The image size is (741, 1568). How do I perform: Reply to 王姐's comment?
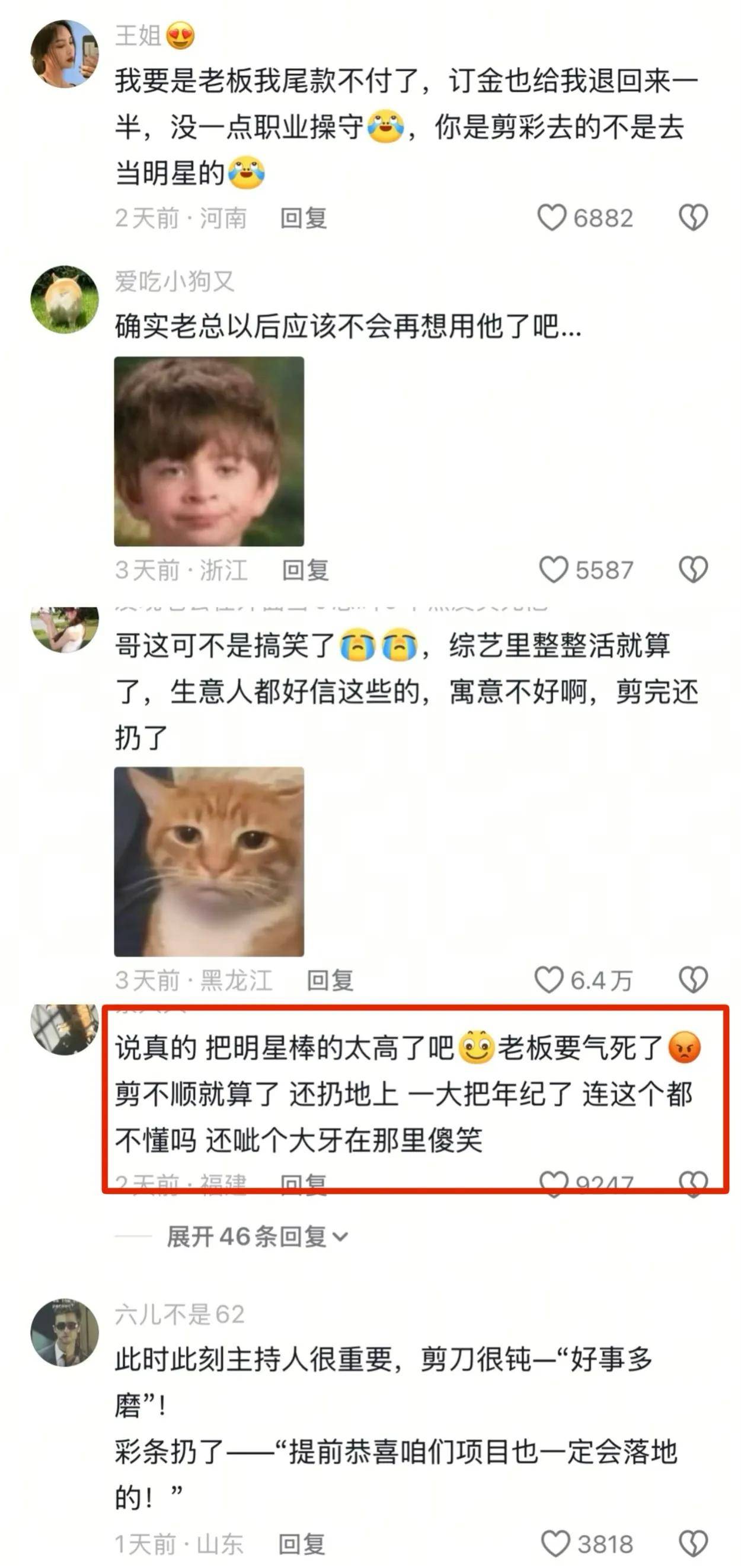click(303, 218)
